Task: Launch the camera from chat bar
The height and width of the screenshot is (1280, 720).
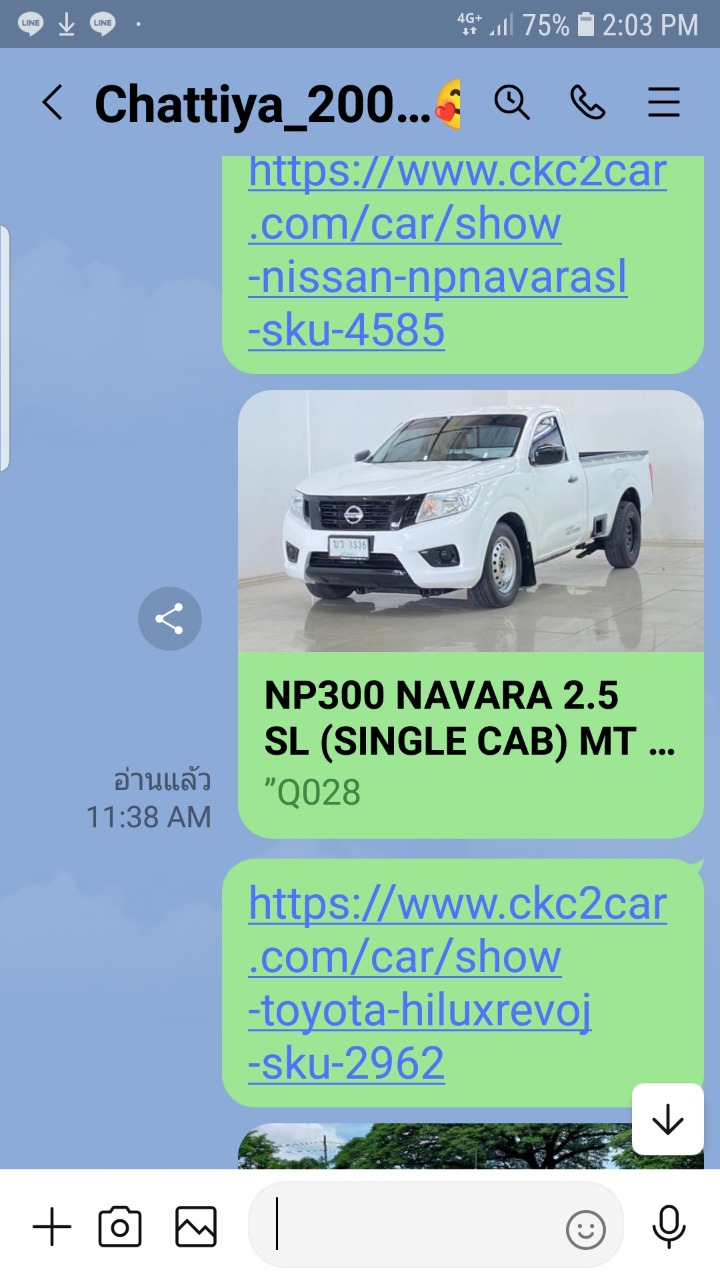Action: click(x=120, y=1227)
